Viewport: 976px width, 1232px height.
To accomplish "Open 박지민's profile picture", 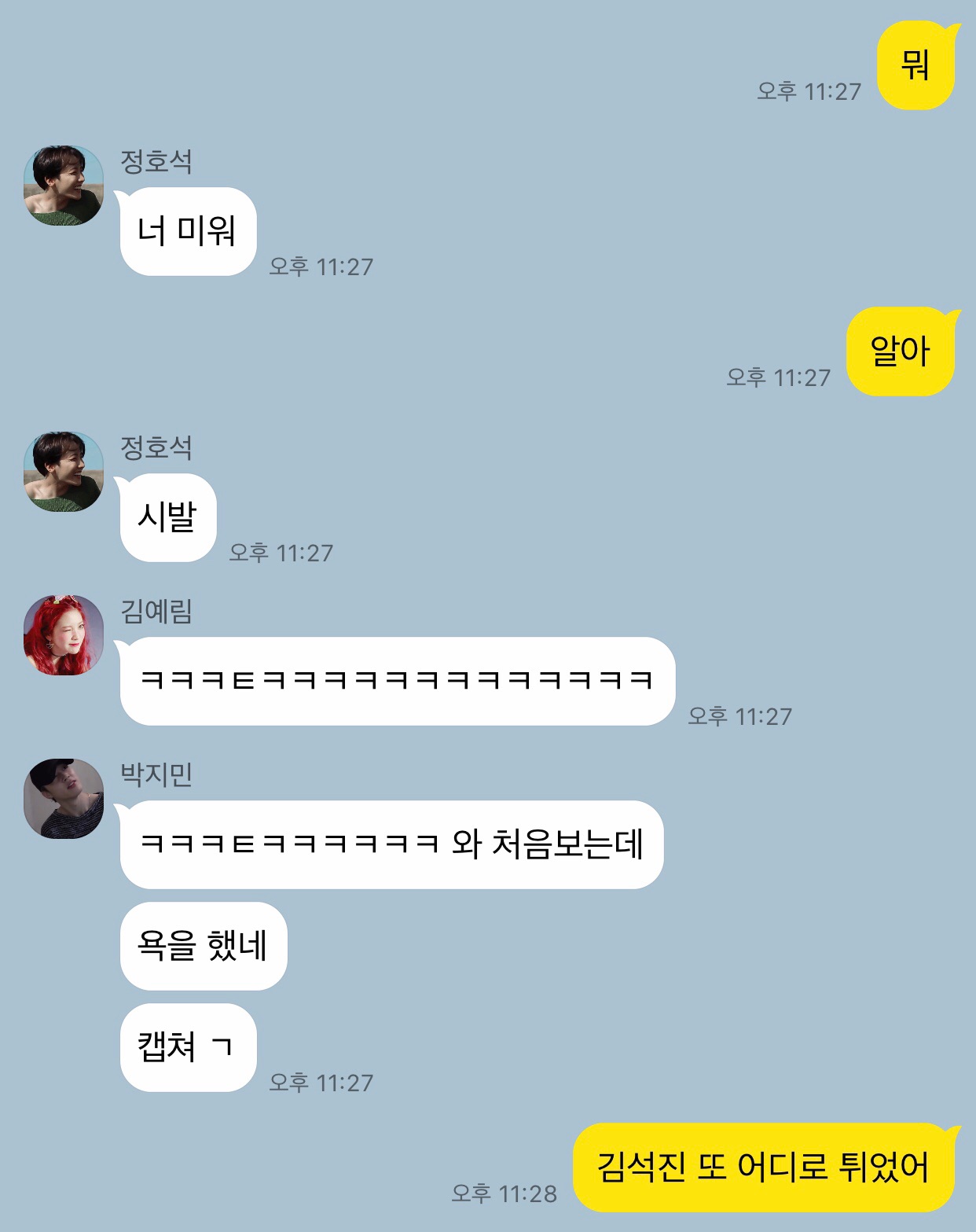I will point(64,799).
